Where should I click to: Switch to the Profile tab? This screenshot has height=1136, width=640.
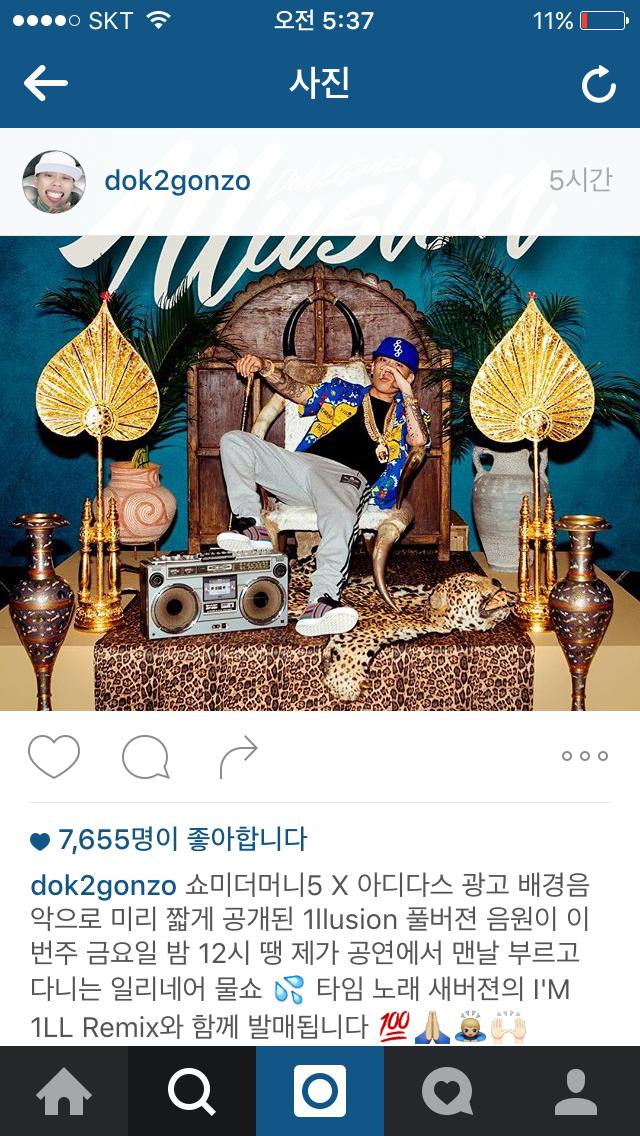[576, 1091]
